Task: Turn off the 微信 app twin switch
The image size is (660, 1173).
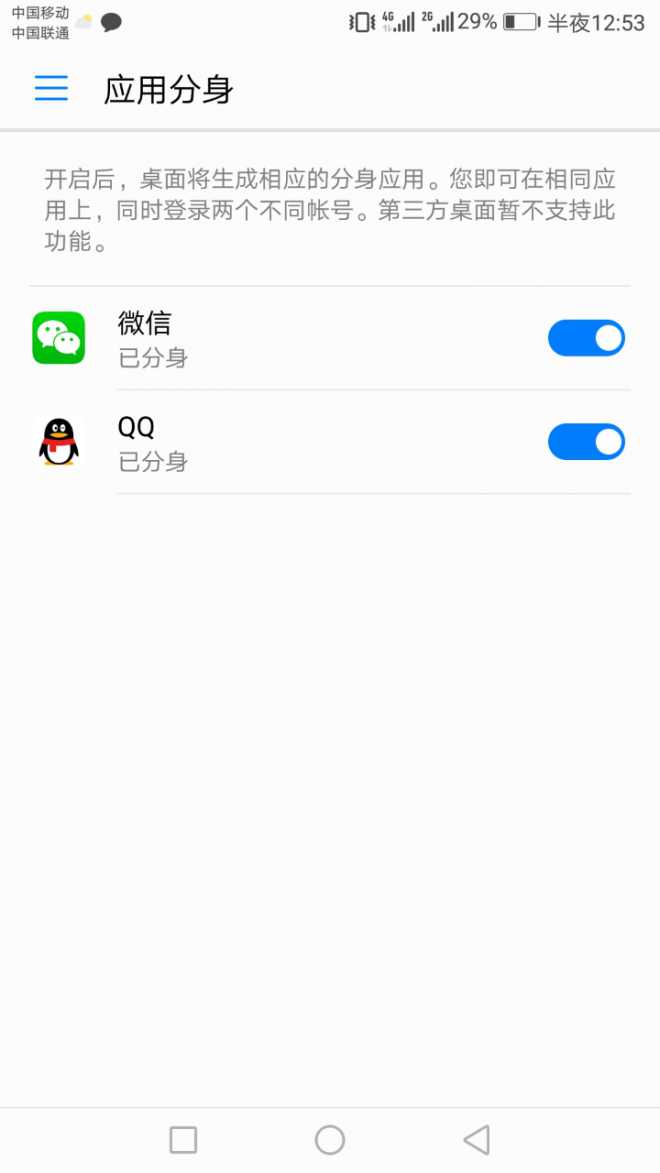Action: [586, 338]
